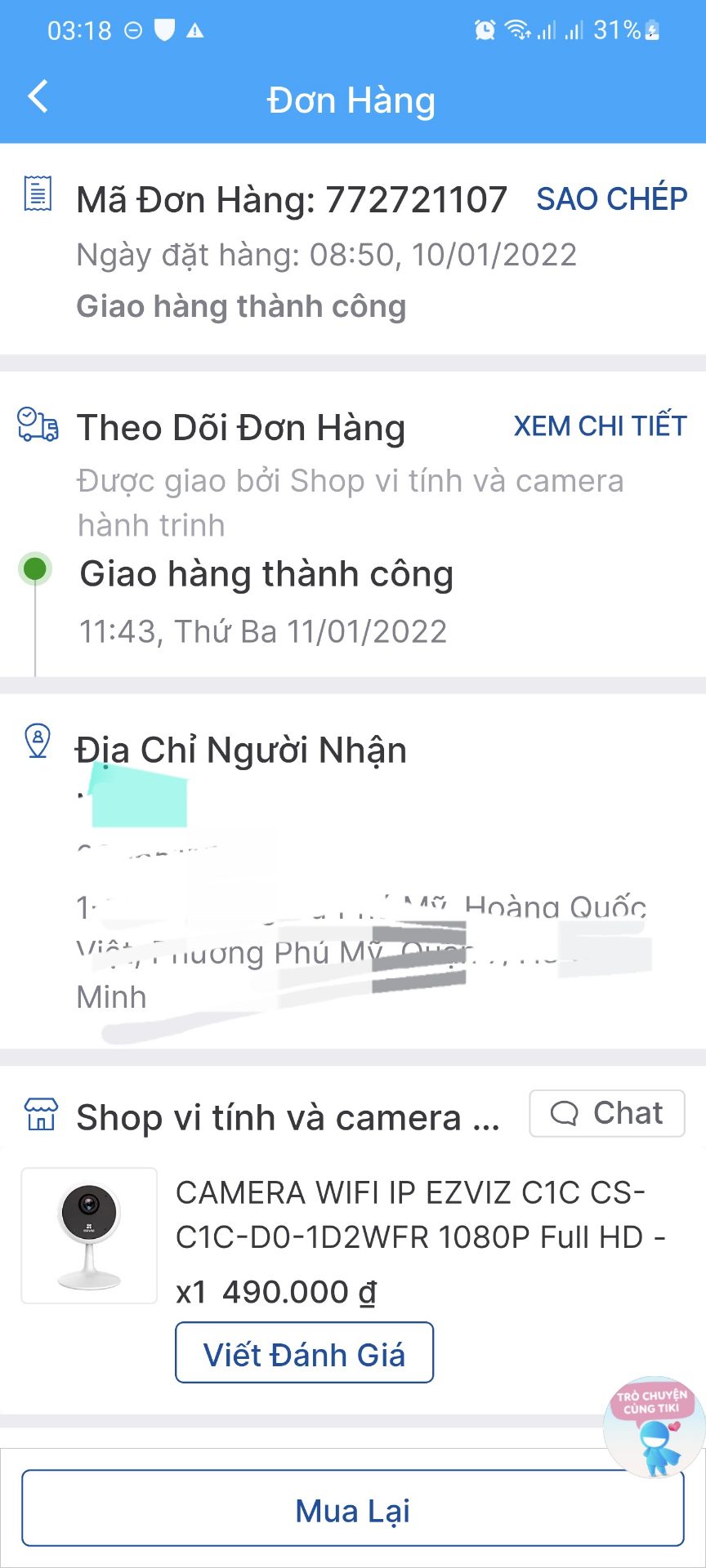Tap the Mua Lại button

click(x=351, y=1509)
